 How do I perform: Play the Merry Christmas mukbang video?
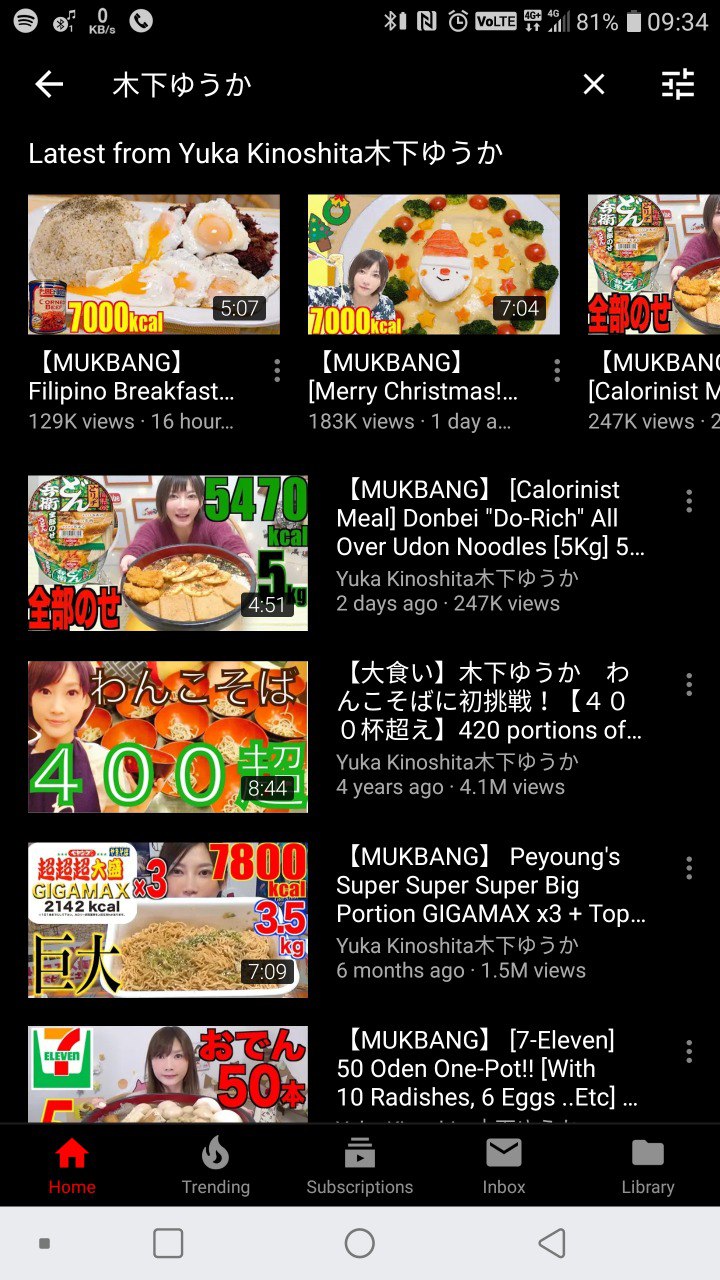point(434,264)
